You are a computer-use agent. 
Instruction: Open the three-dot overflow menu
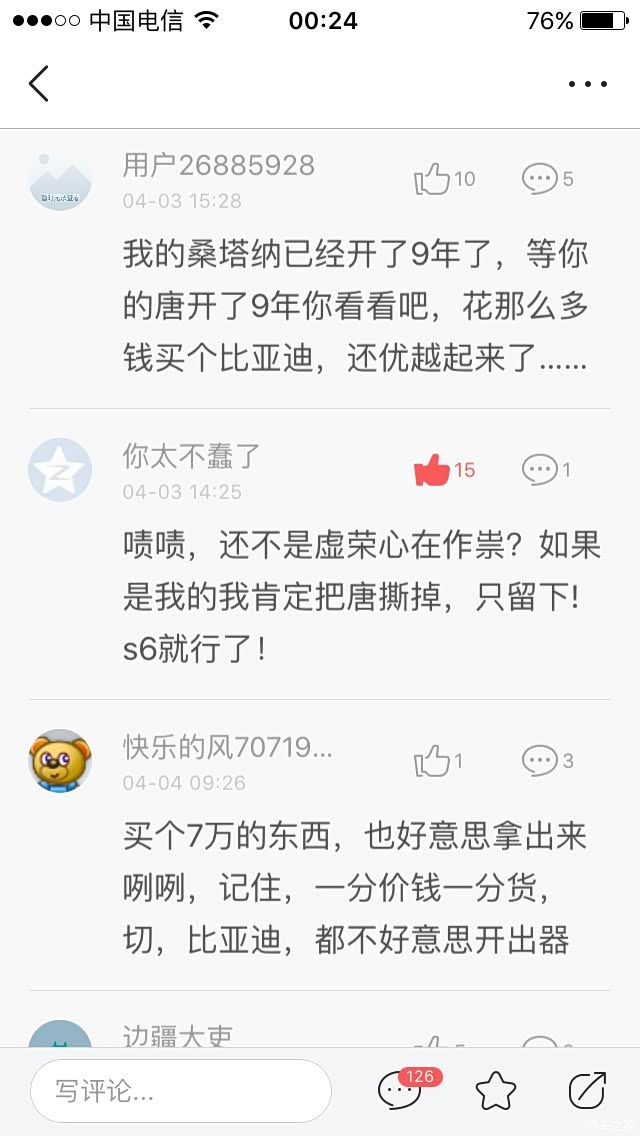(587, 85)
